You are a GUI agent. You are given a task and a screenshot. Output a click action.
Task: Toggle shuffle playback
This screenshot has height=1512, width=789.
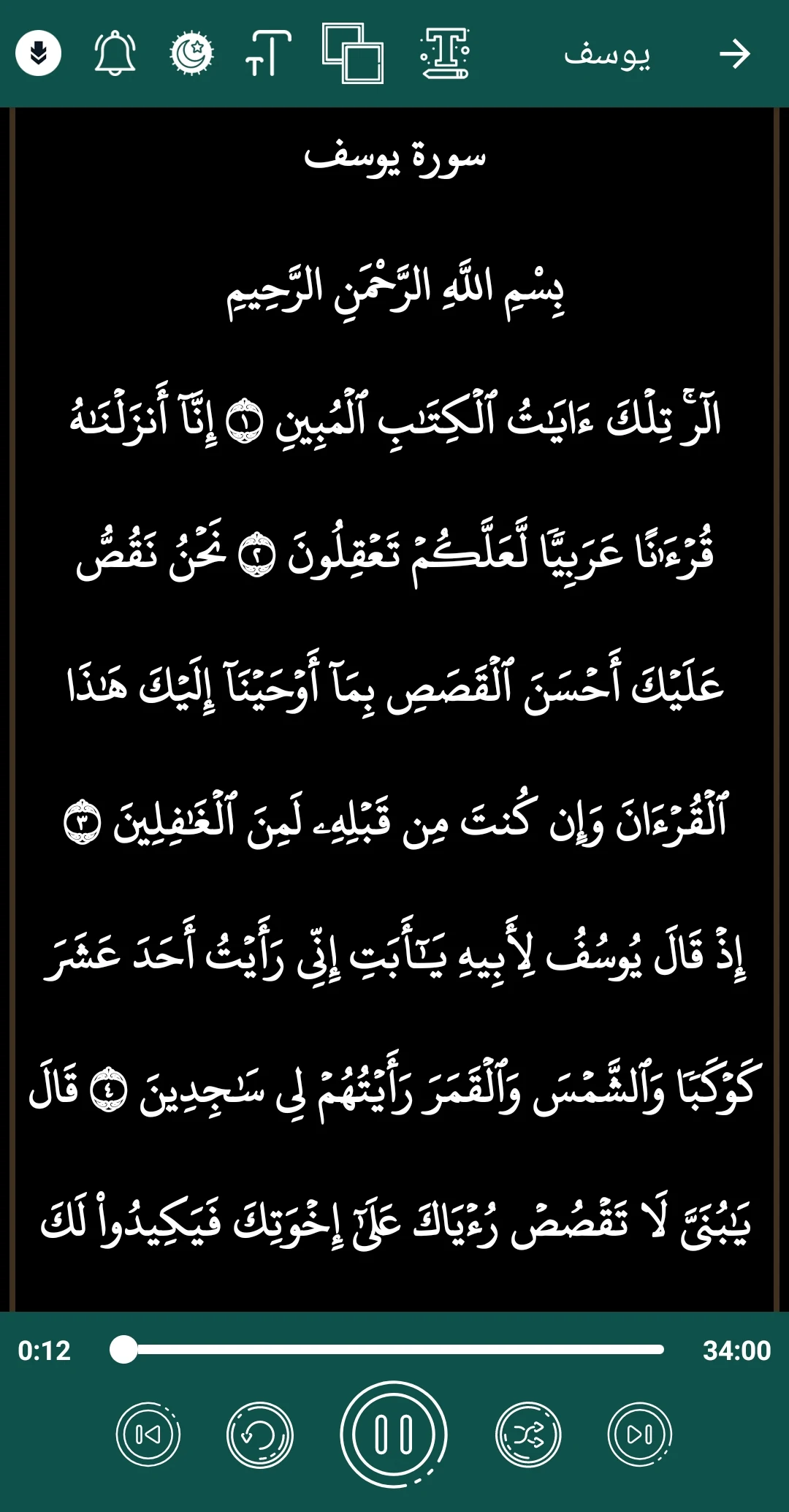click(x=528, y=1435)
